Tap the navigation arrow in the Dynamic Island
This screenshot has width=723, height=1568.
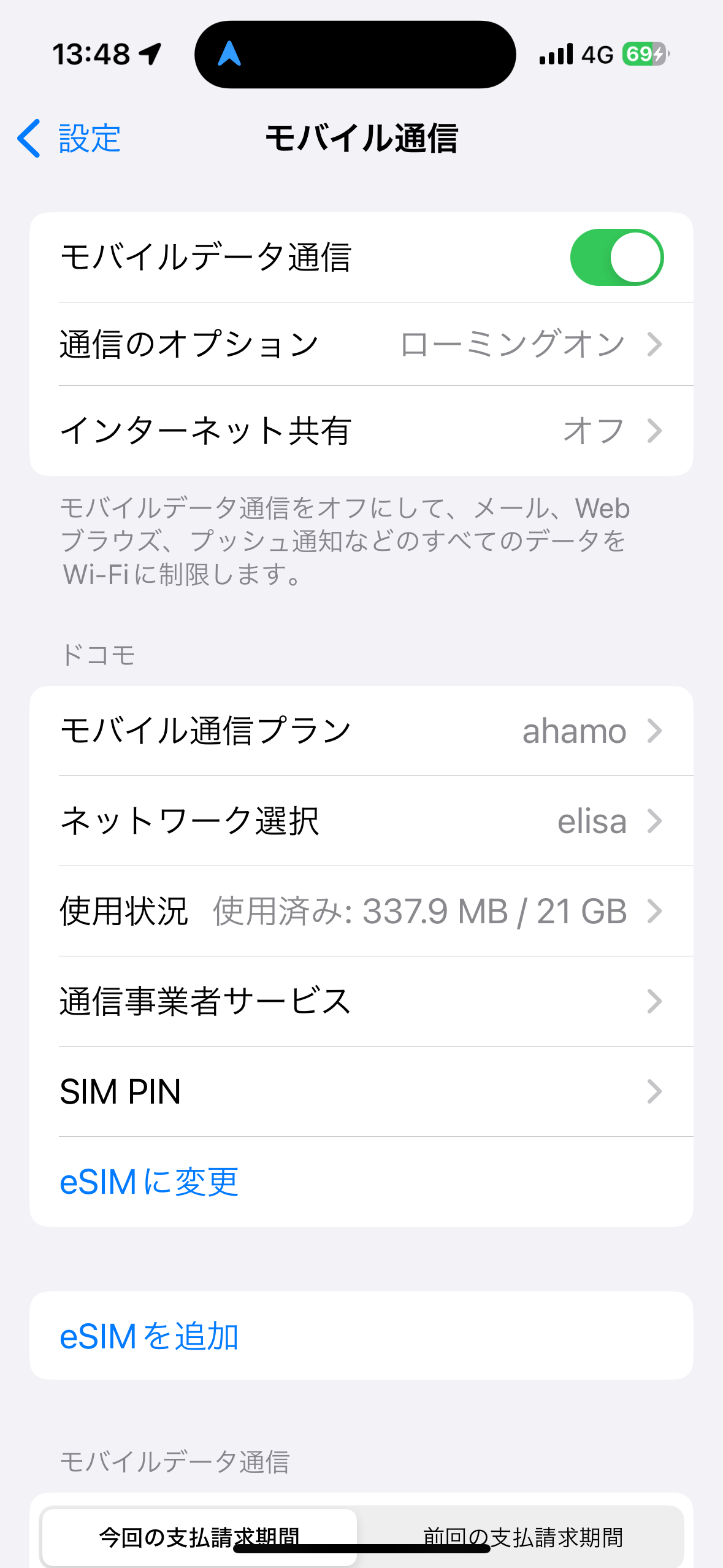[229, 54]
